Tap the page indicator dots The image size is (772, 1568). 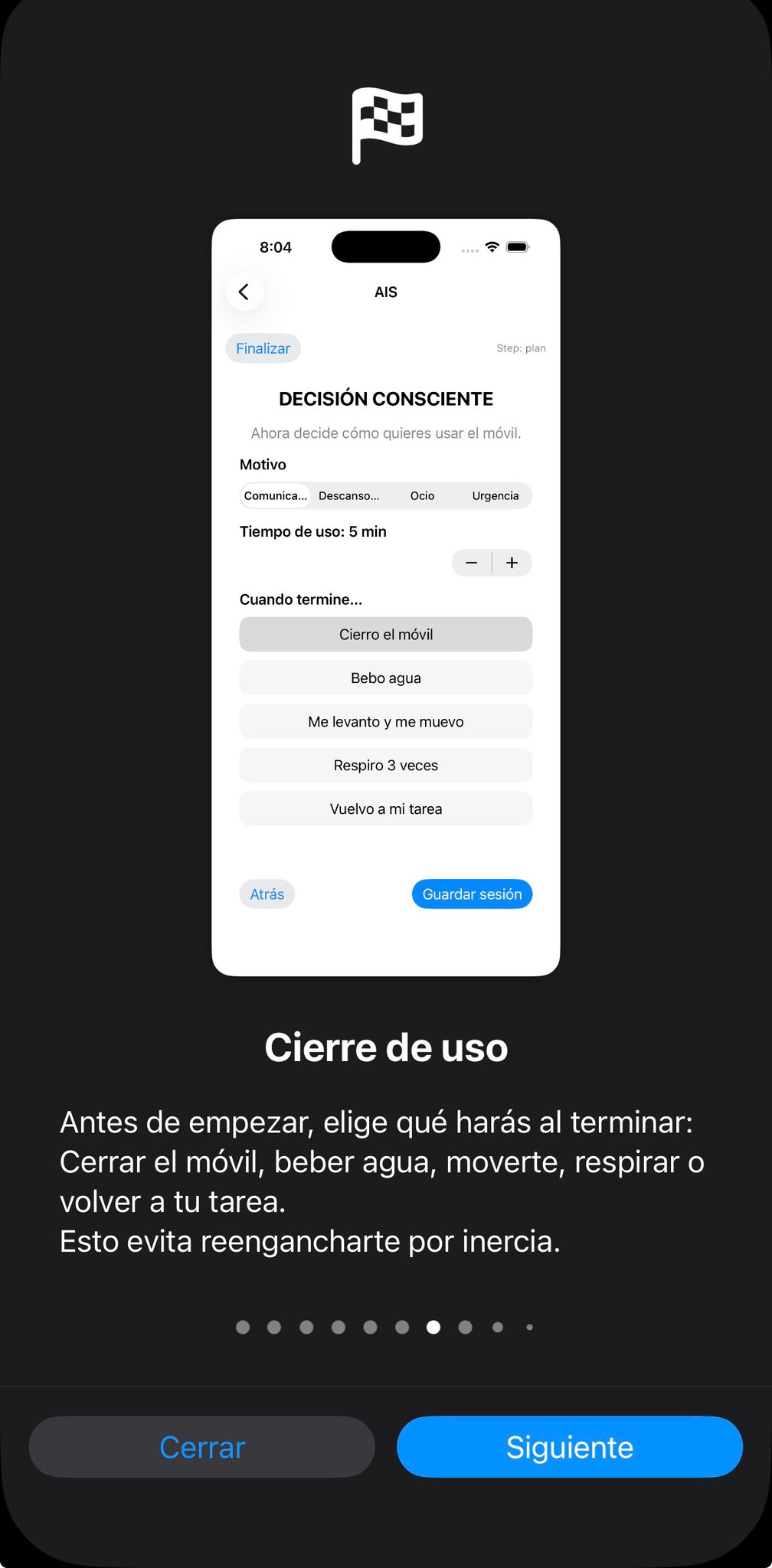coord(385,1327)
